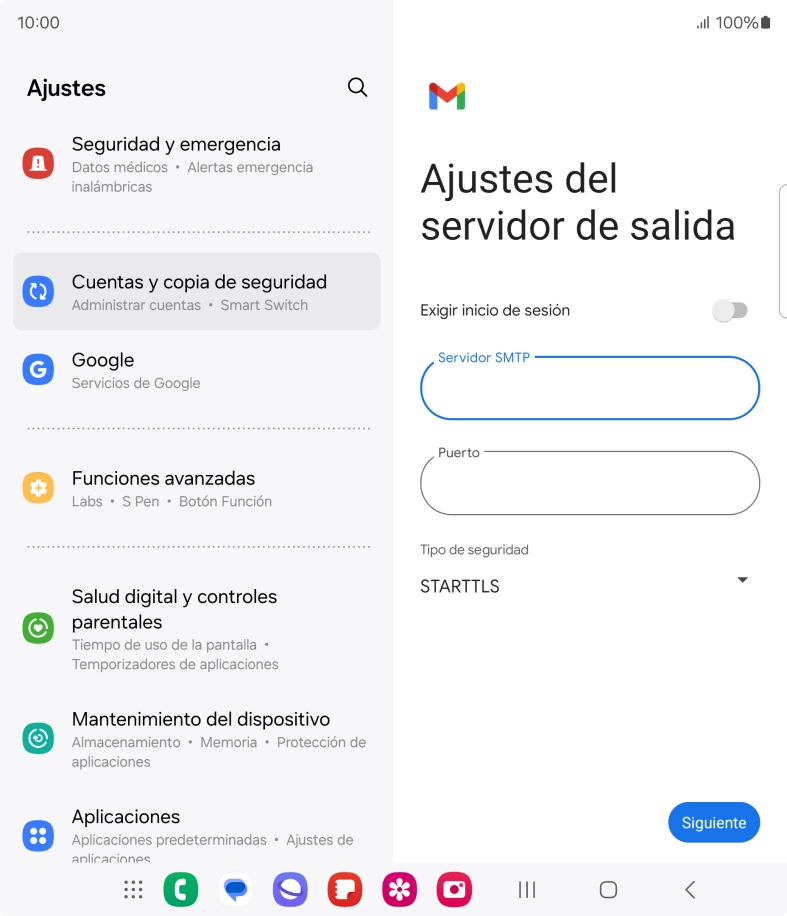This screenshot has height=916, width=787.
Task: Select the Cuentas y copia de seguridad icon
Action: pyautogui.click(x=37, y=289)
